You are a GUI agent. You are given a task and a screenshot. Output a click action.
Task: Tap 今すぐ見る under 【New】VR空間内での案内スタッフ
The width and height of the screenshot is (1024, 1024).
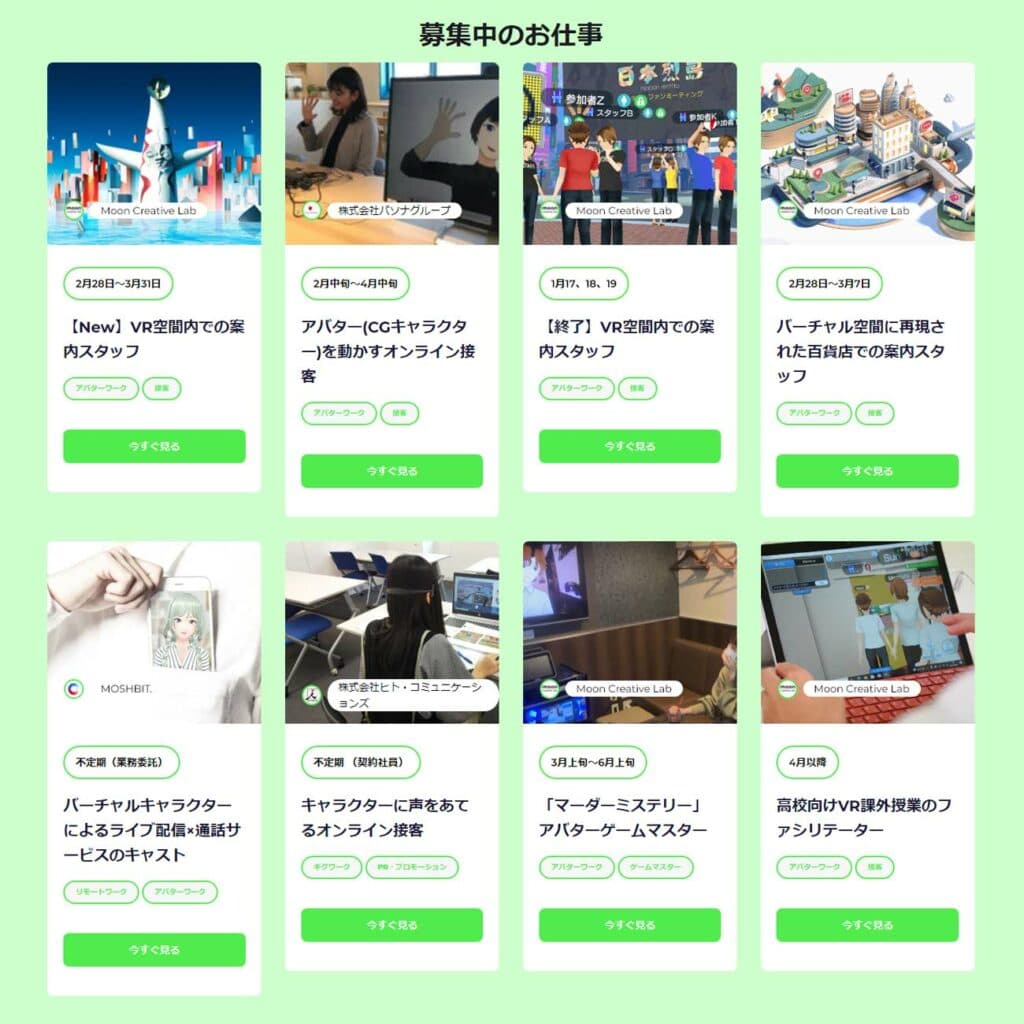(154, 446)
